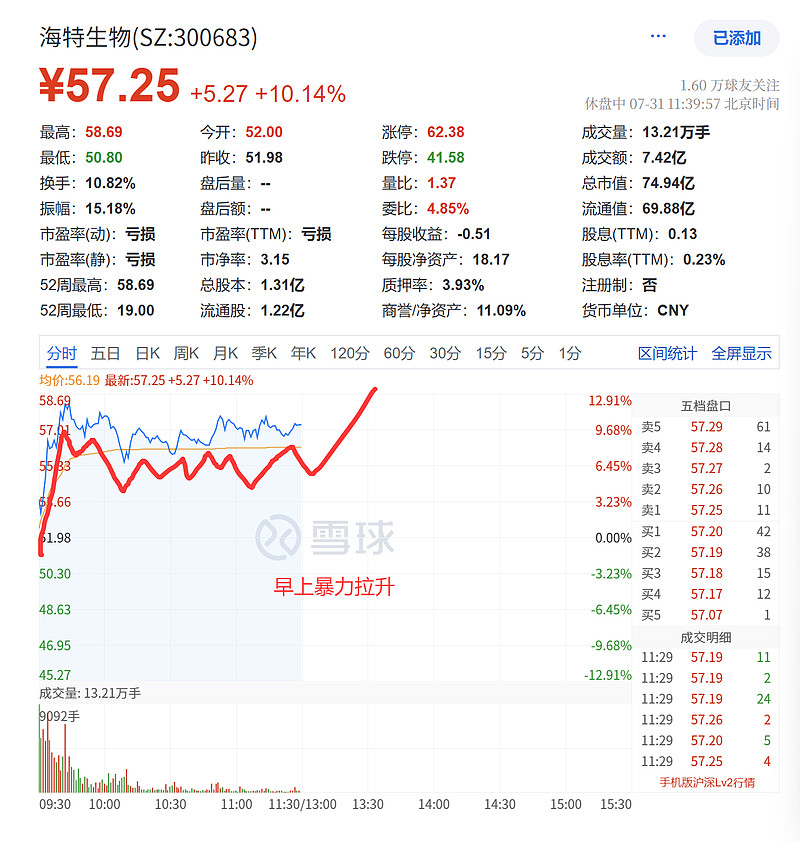Tap the 已添加 watchlist button
The height and width of the screenshot is (842, 800).
(x=737, y=38)
